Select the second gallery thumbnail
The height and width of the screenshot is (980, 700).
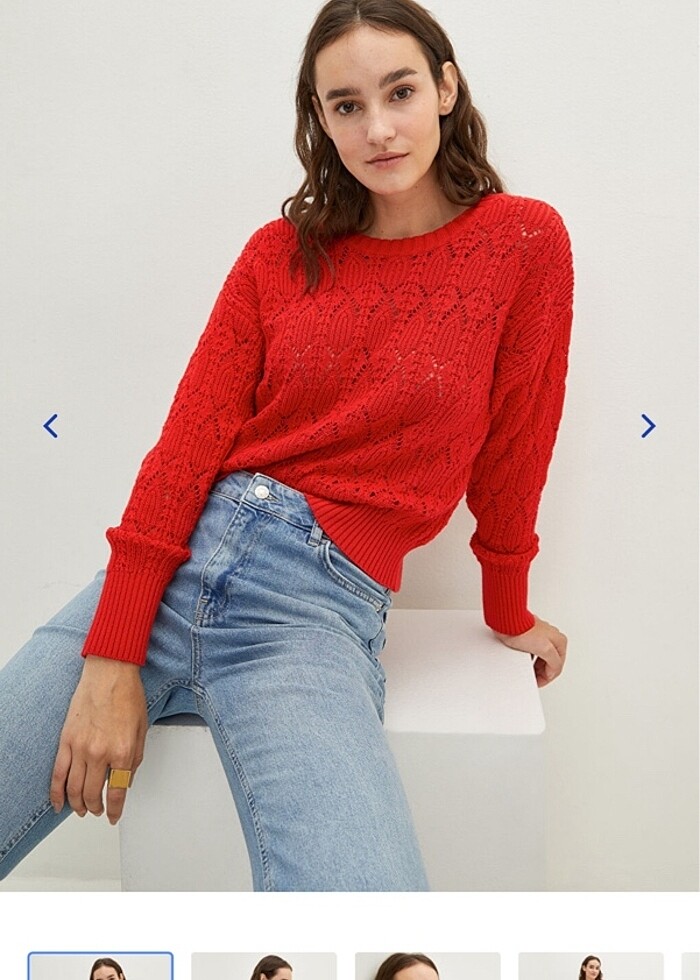[x=264, y=966]
